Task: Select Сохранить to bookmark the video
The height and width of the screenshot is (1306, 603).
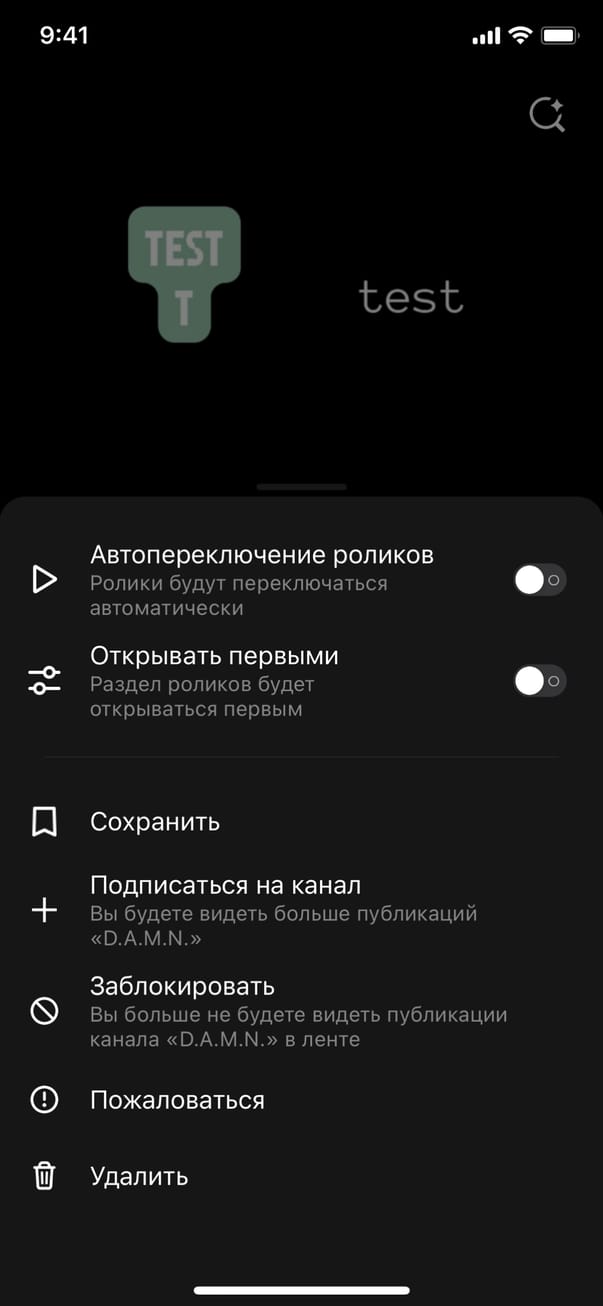Action: click(x=155, y=822)
